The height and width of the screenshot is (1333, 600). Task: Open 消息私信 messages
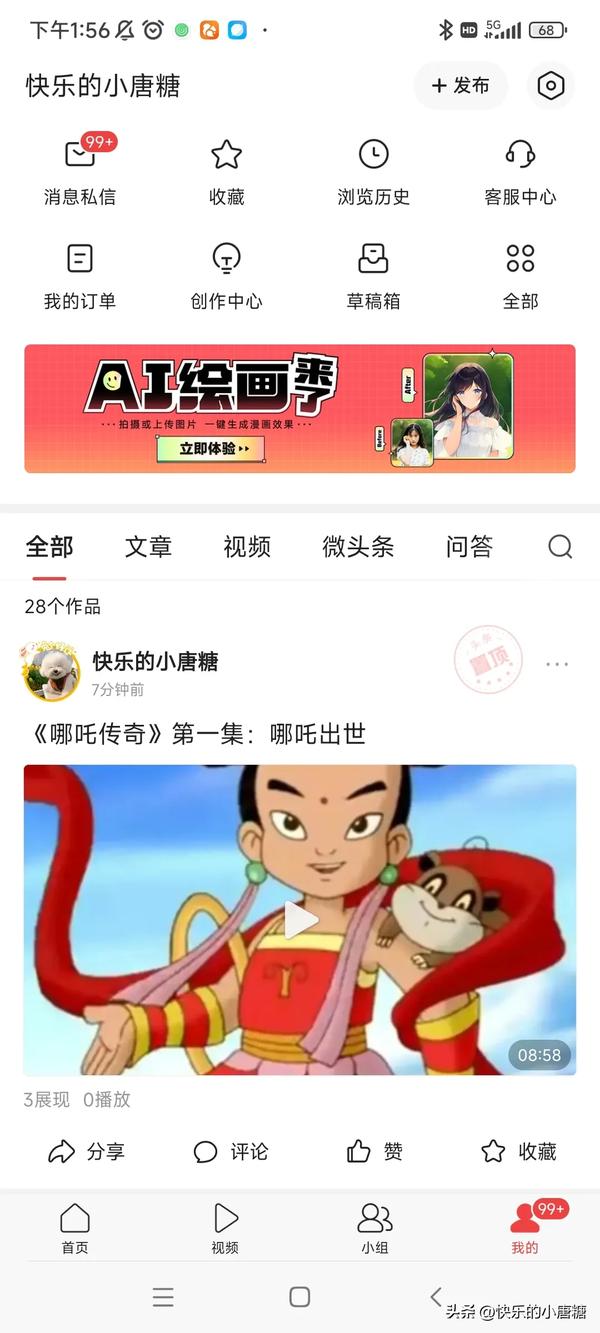80,171
